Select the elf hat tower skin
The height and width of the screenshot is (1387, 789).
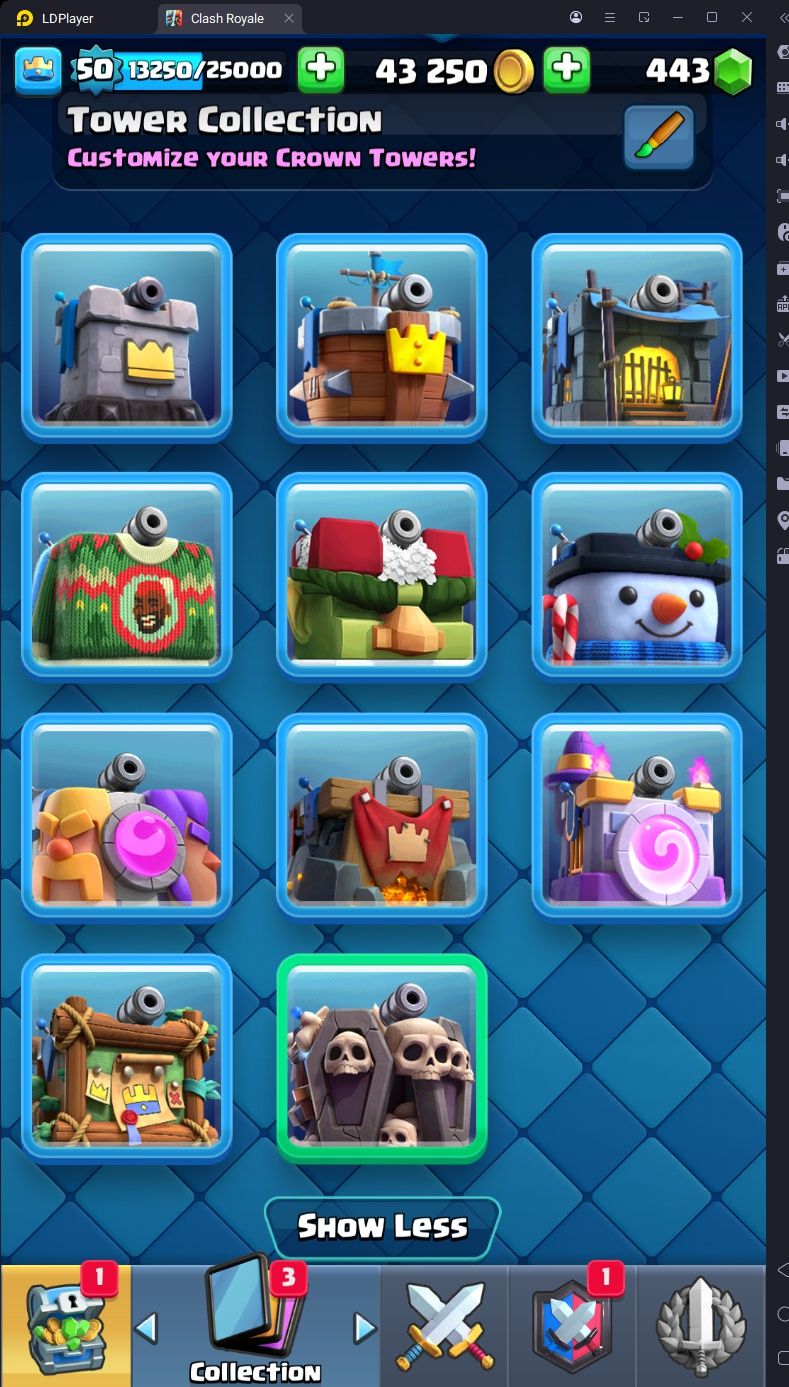tap(382, 576)
